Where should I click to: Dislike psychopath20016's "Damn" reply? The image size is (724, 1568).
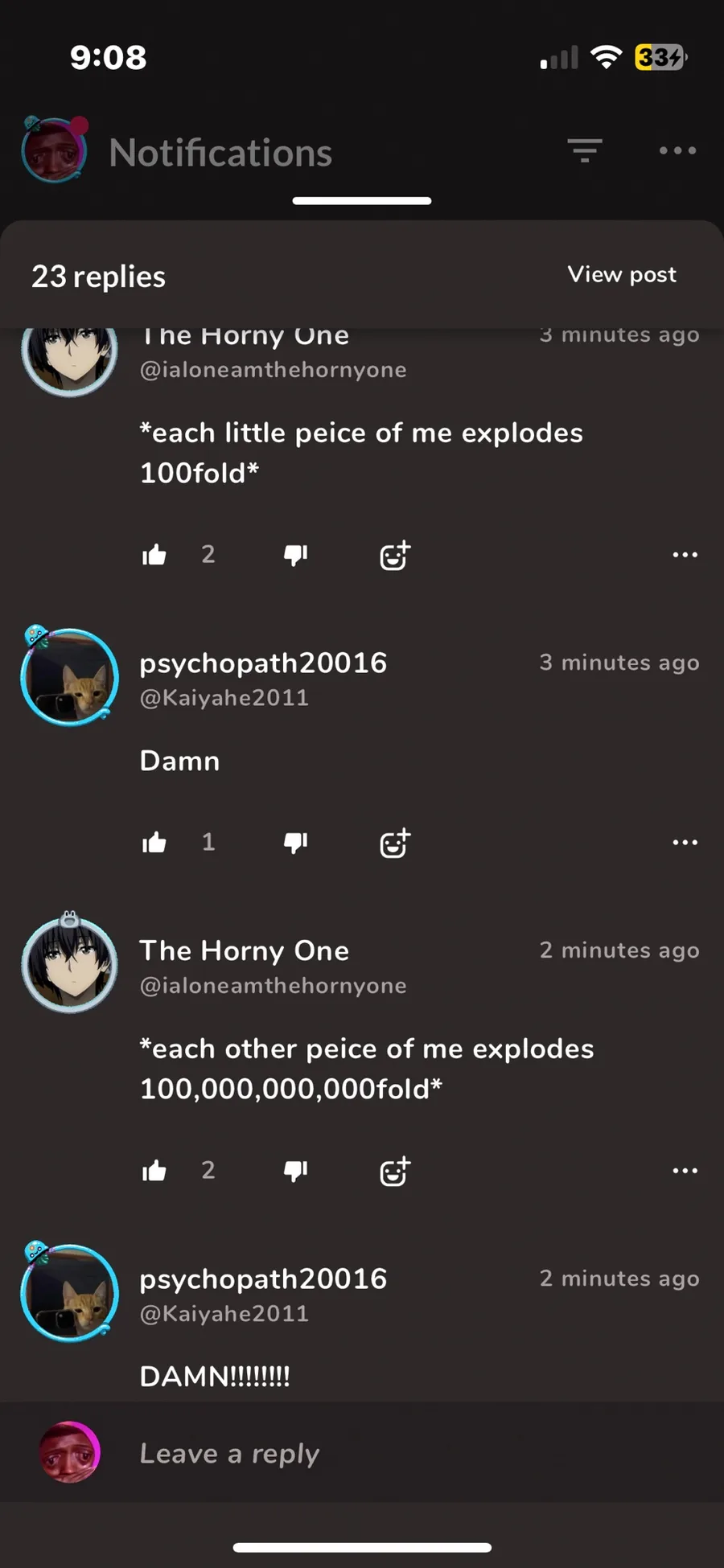tap(296, 843)
